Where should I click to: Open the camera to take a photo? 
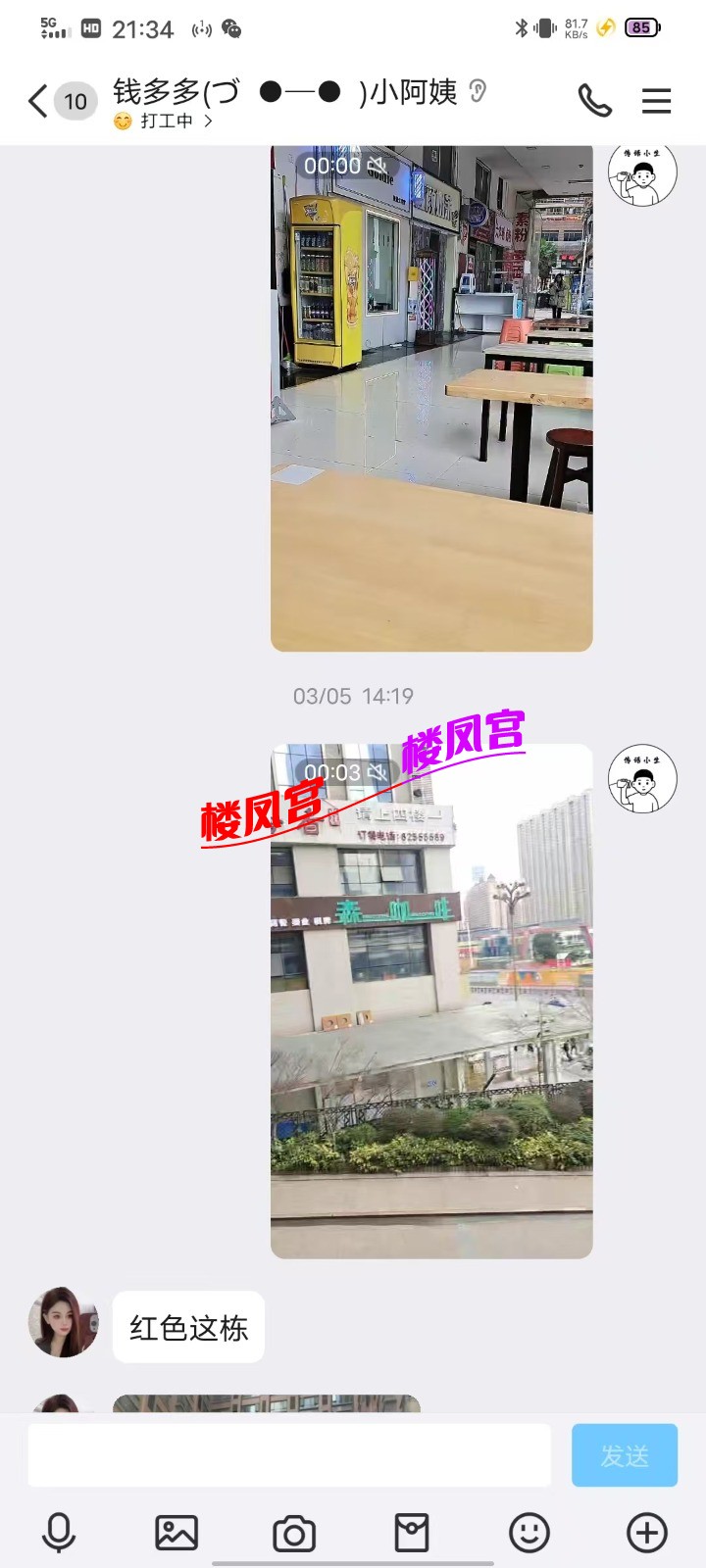pyautogui.click(x=294, y=1533)
